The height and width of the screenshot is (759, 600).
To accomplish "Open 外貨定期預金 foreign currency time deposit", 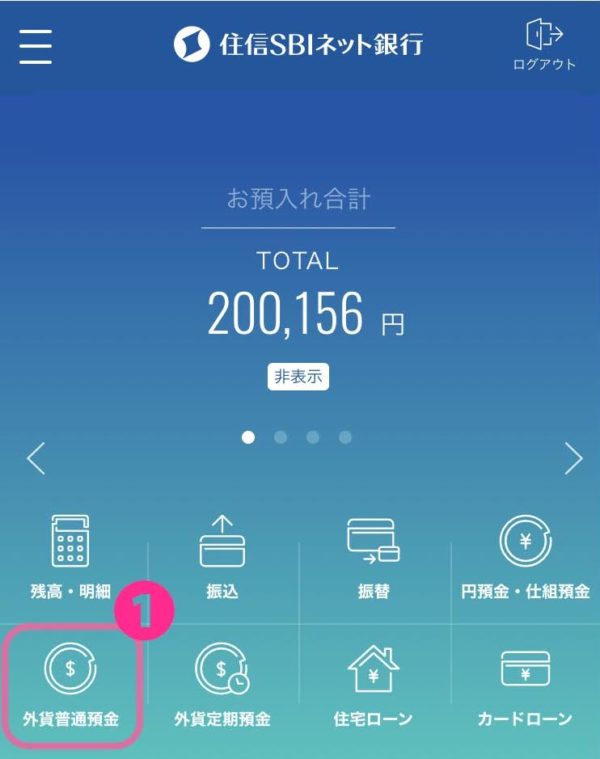I will click(x=222, y=683).
